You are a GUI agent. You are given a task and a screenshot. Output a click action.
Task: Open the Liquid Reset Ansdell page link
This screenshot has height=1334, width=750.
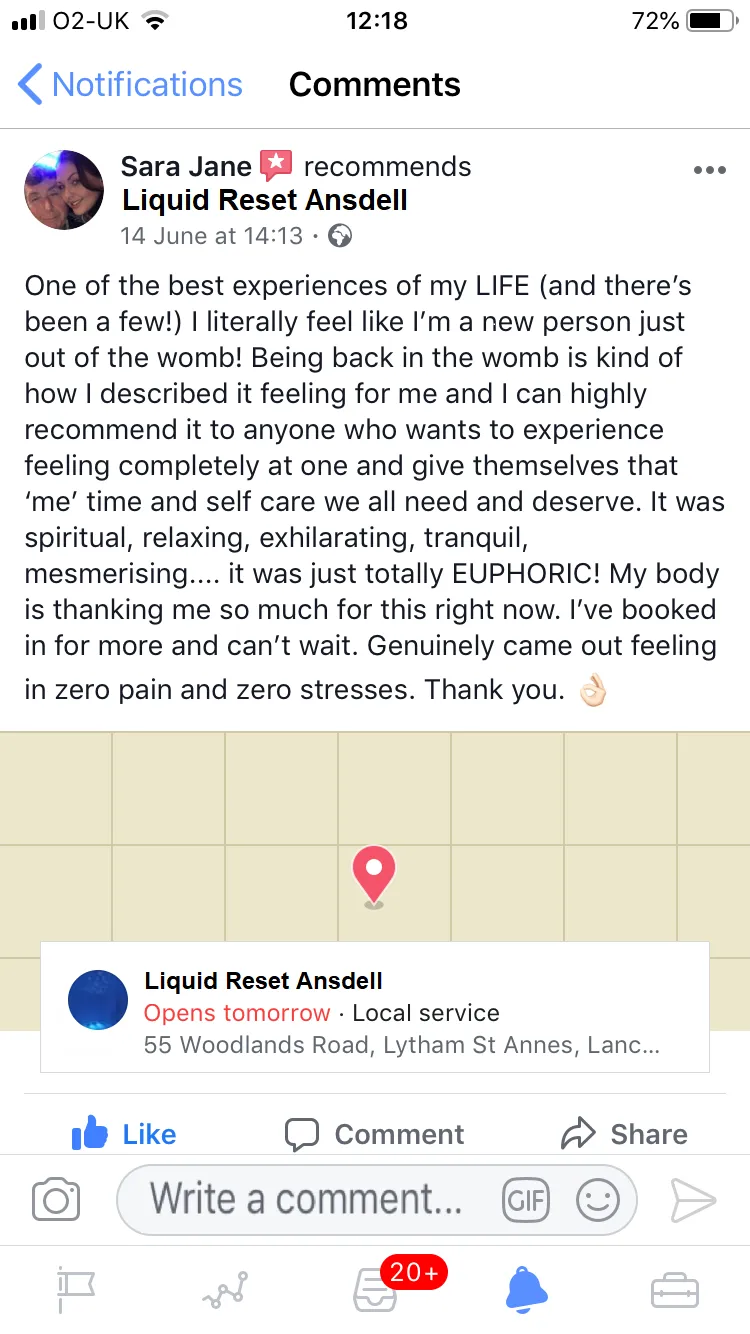[x=265, y=200]
